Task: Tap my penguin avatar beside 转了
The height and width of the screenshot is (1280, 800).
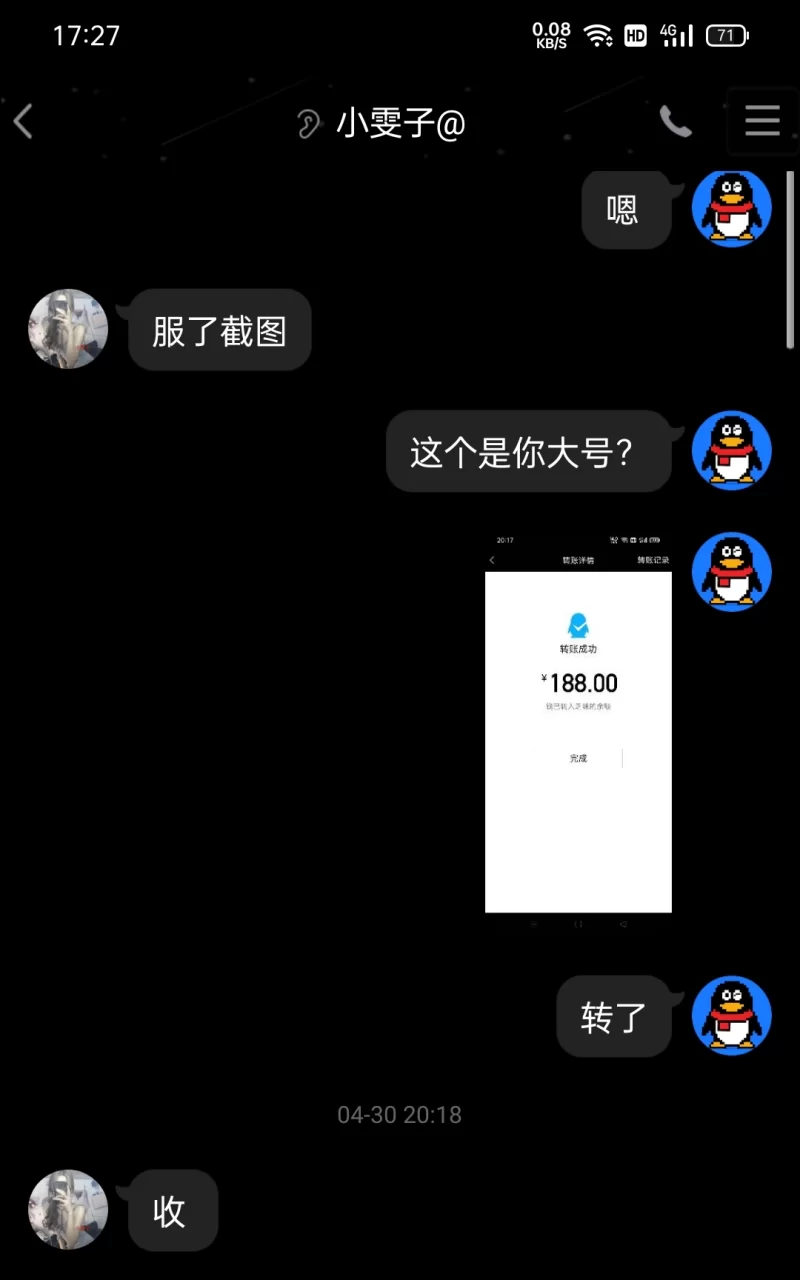Action: [732, 1015]
